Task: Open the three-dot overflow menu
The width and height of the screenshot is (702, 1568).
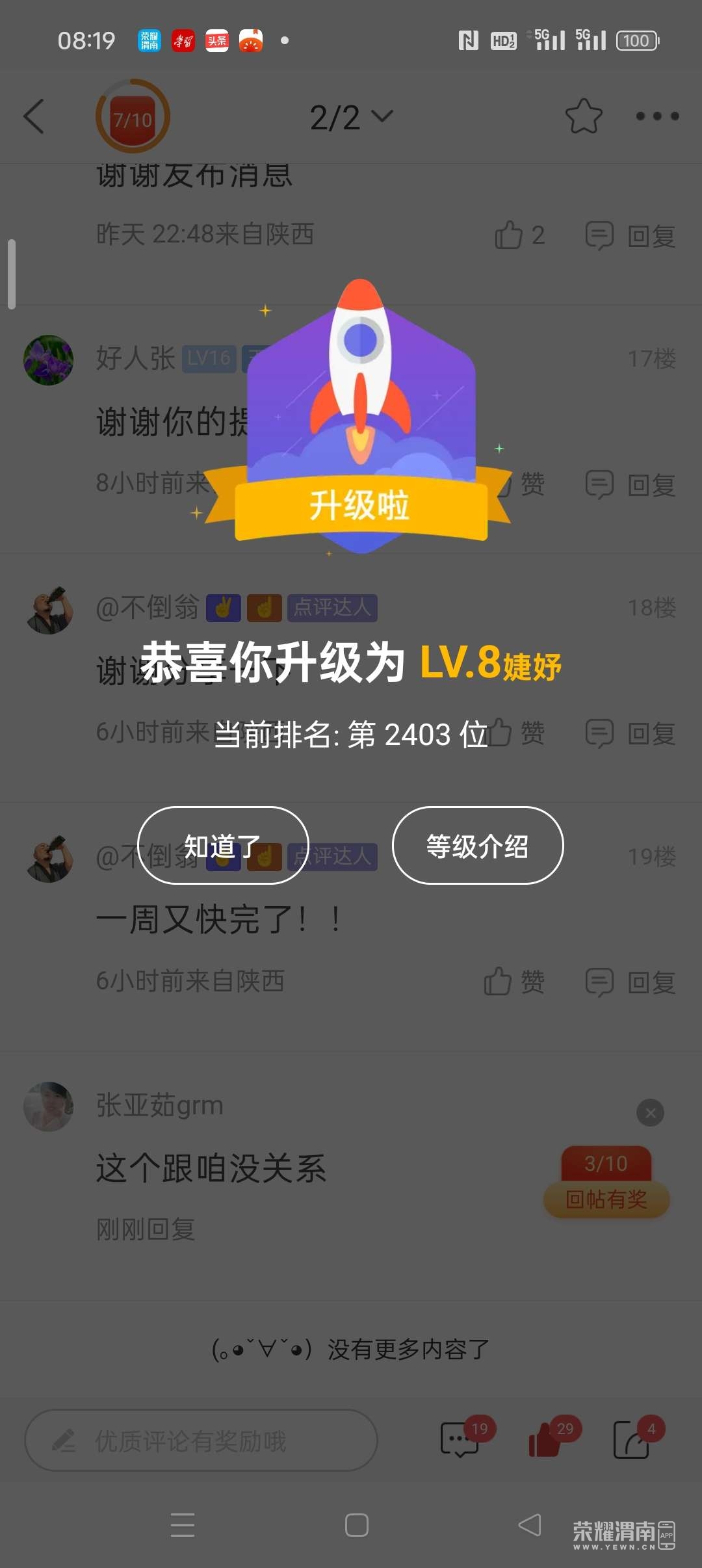Action: [x=657, y=116]
